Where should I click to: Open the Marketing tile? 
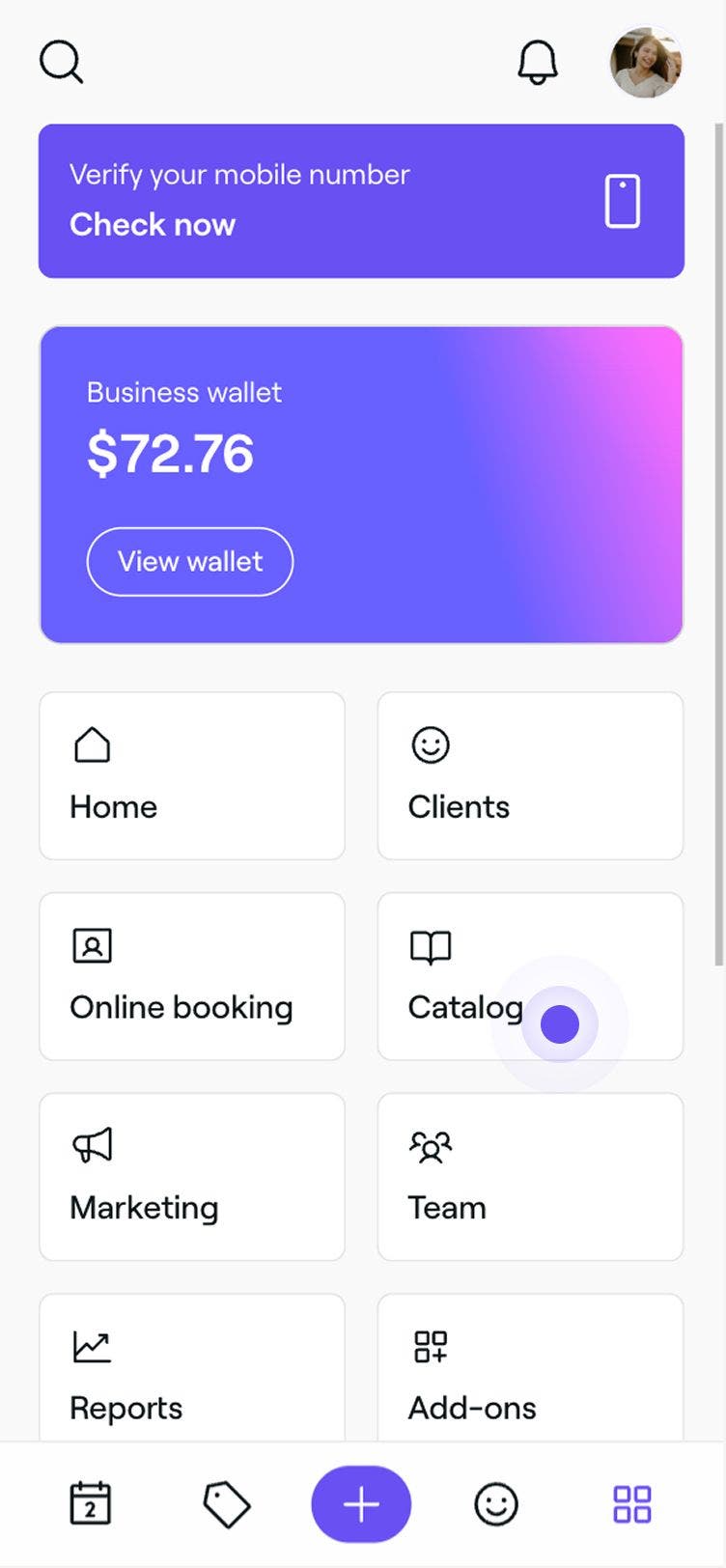click(192, 1176)
